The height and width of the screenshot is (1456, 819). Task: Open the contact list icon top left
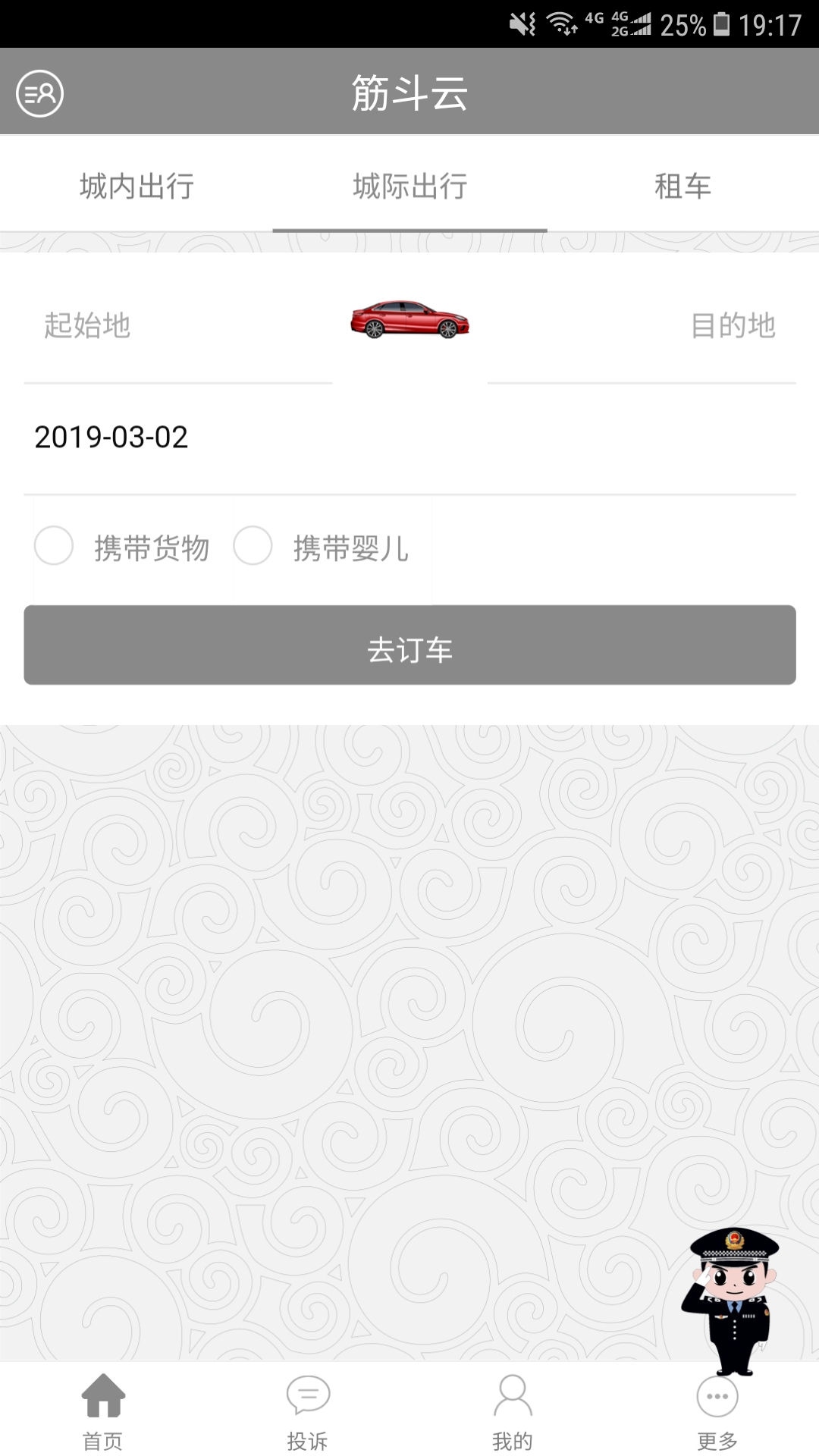(x=40, y=94)
